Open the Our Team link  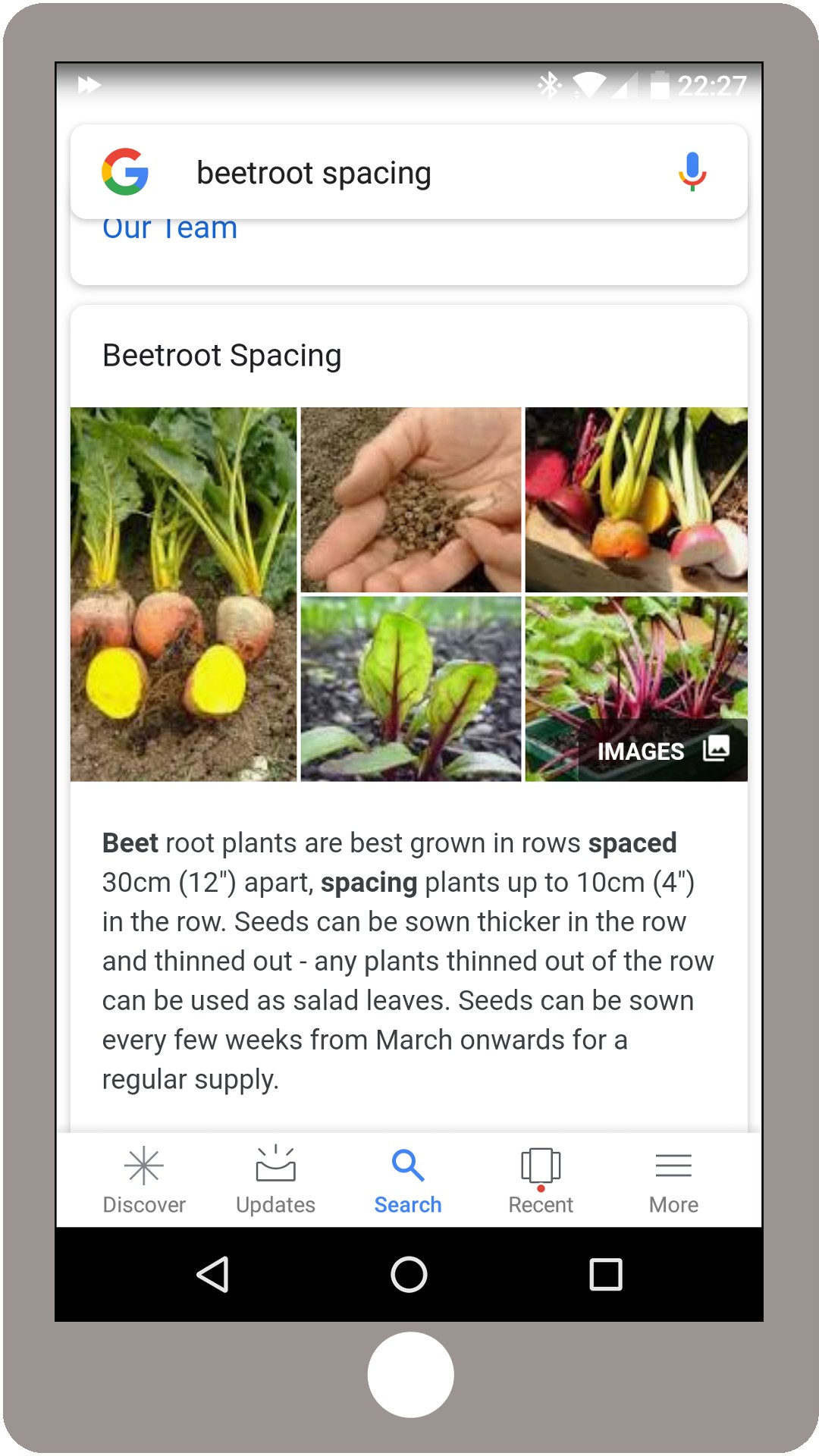[x=170, y=230]
